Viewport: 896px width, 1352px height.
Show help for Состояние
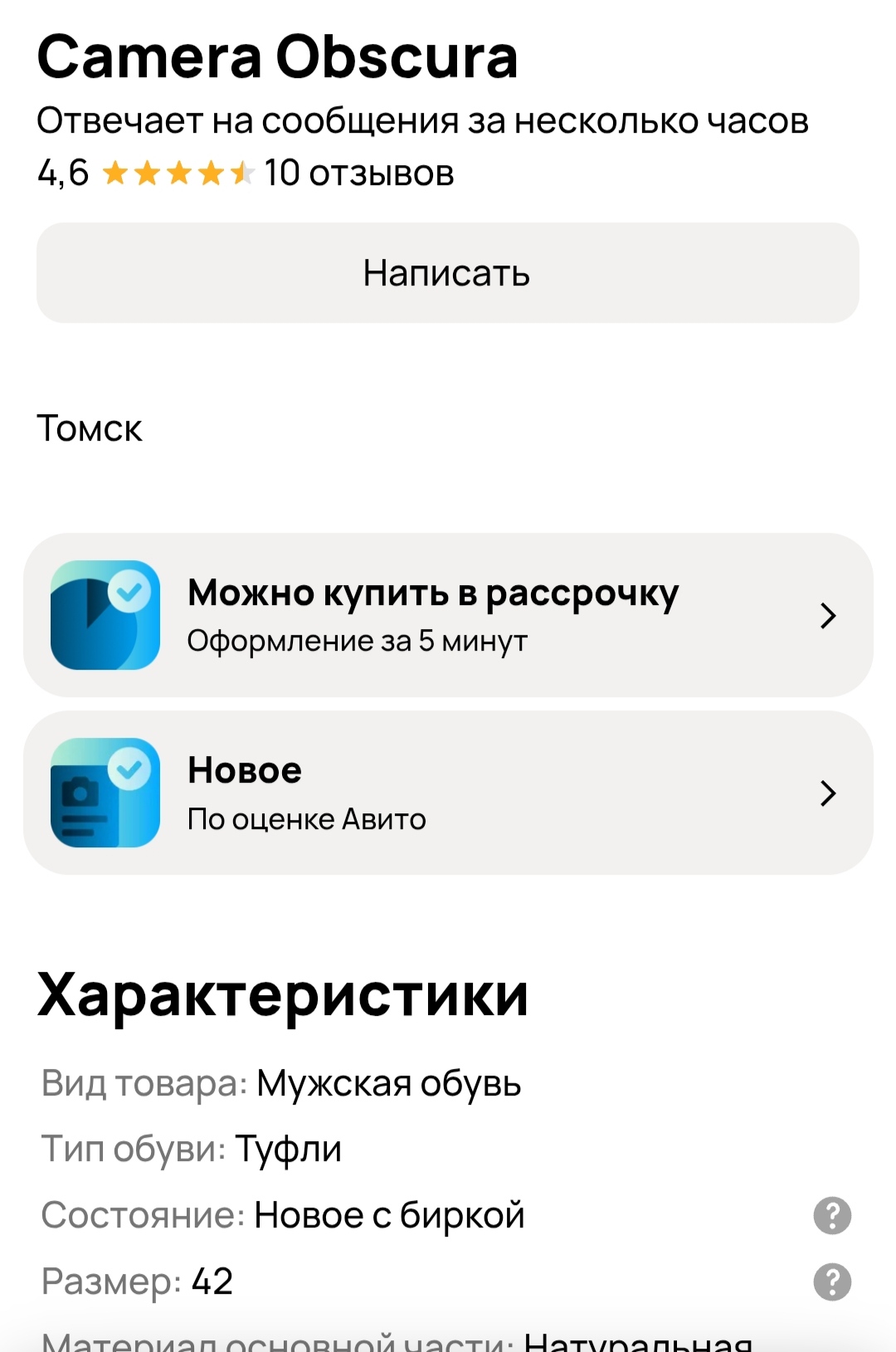click(x=832, y=1216)
